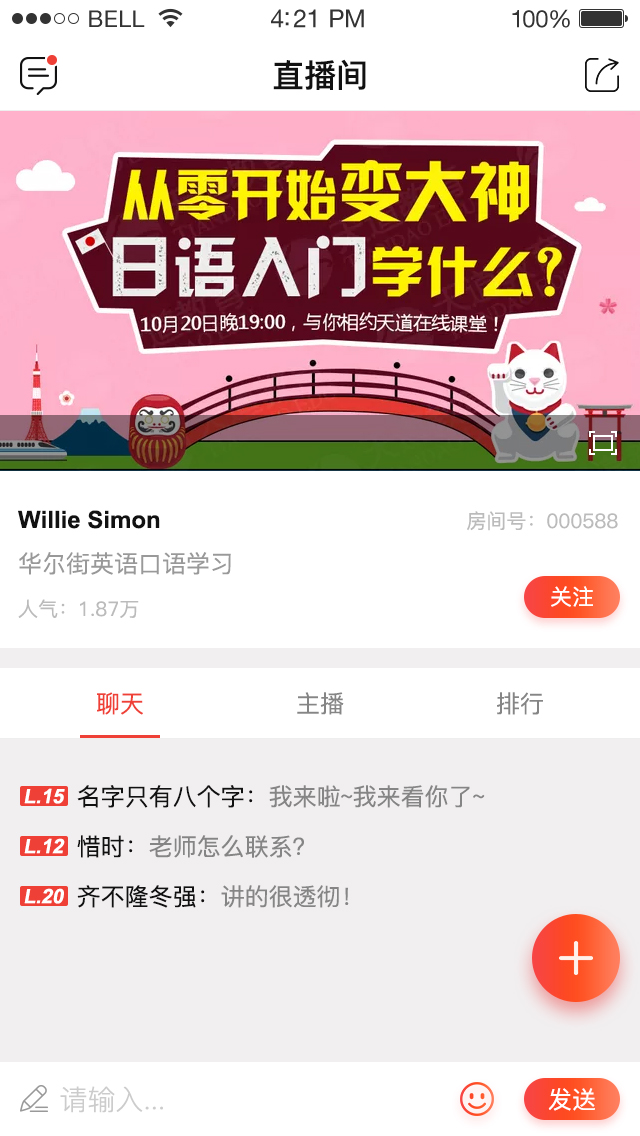Follow Willie Simon with 关注 button
The image size is (640, 1136).
pos(571,597)
